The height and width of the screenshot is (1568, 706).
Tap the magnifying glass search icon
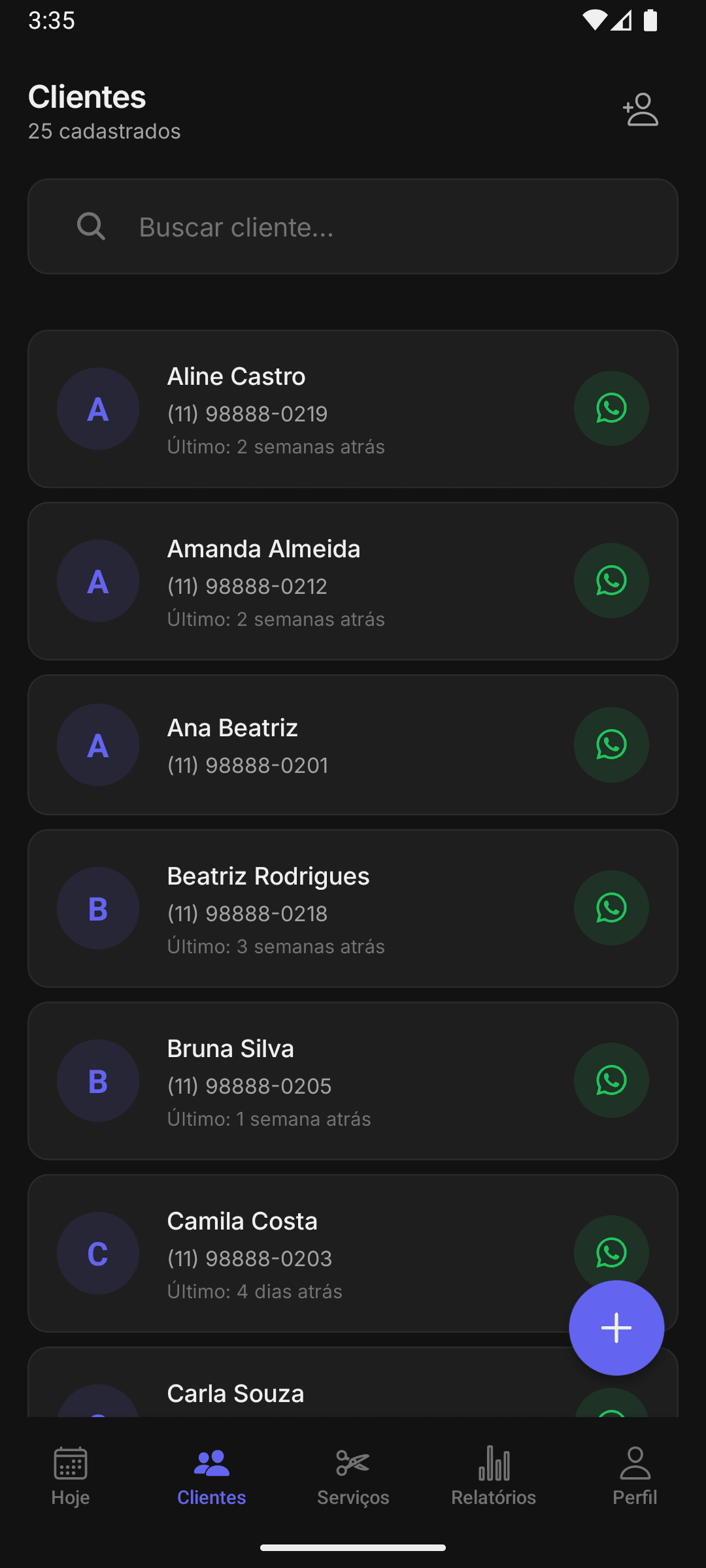pos(92,226)
